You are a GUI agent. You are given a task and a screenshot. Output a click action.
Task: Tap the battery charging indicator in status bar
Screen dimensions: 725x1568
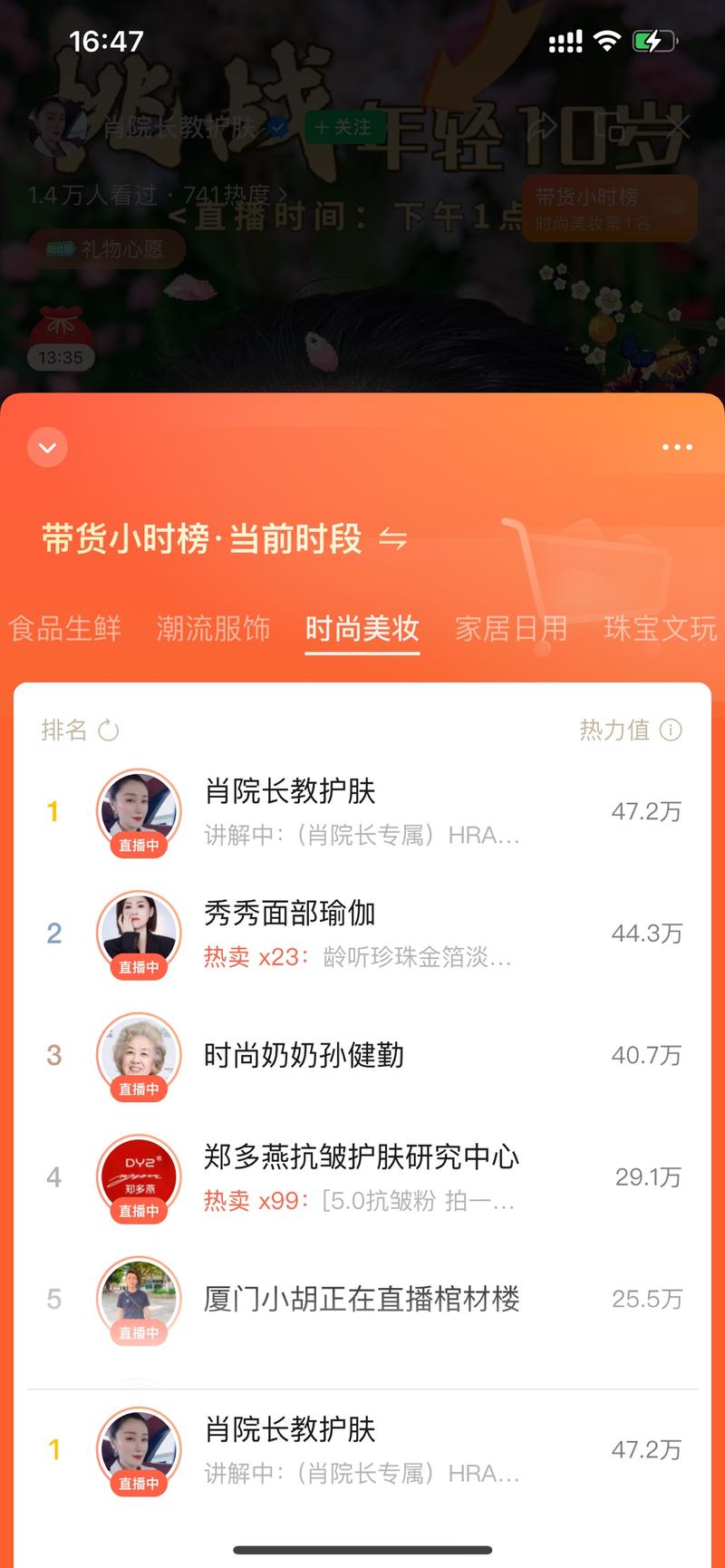654,40
